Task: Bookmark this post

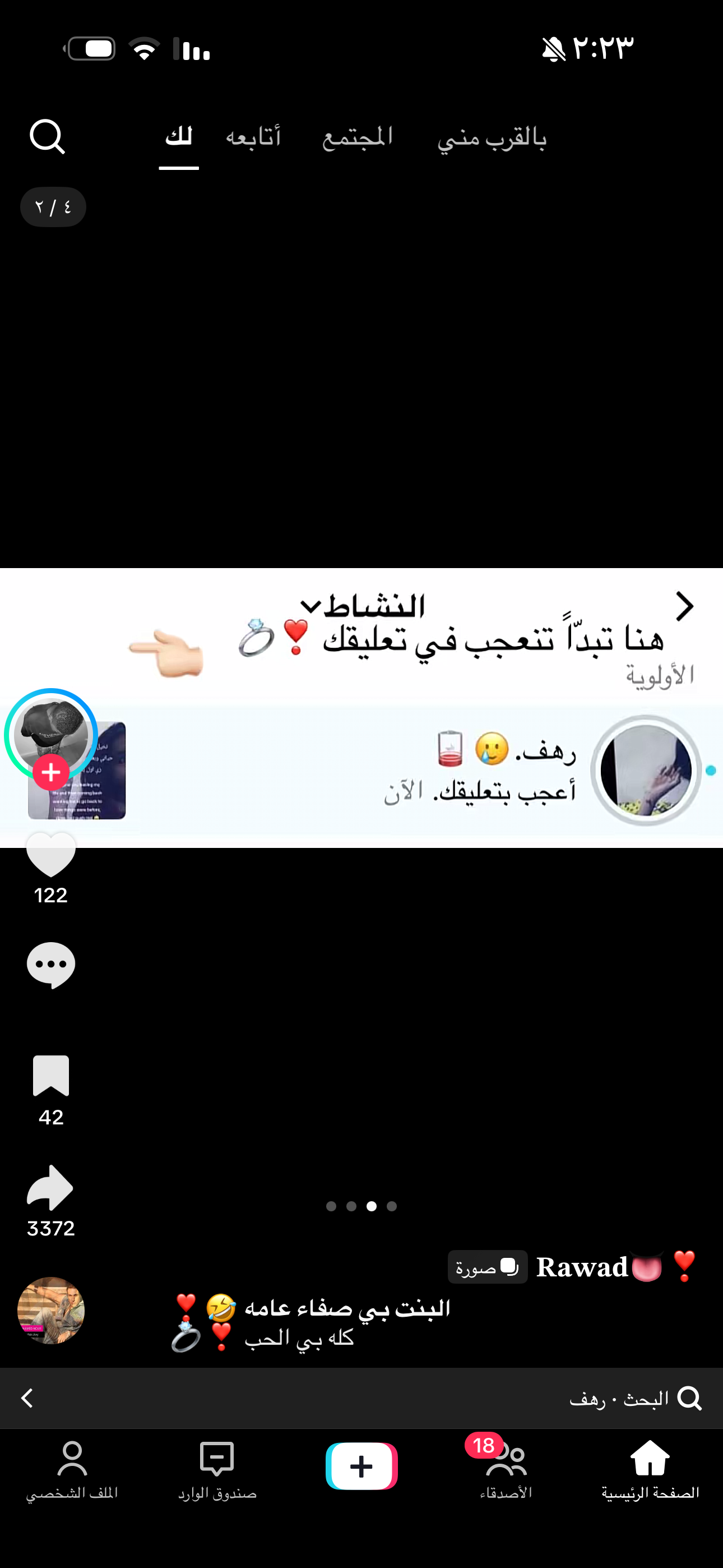Action: coord(51,1076)
